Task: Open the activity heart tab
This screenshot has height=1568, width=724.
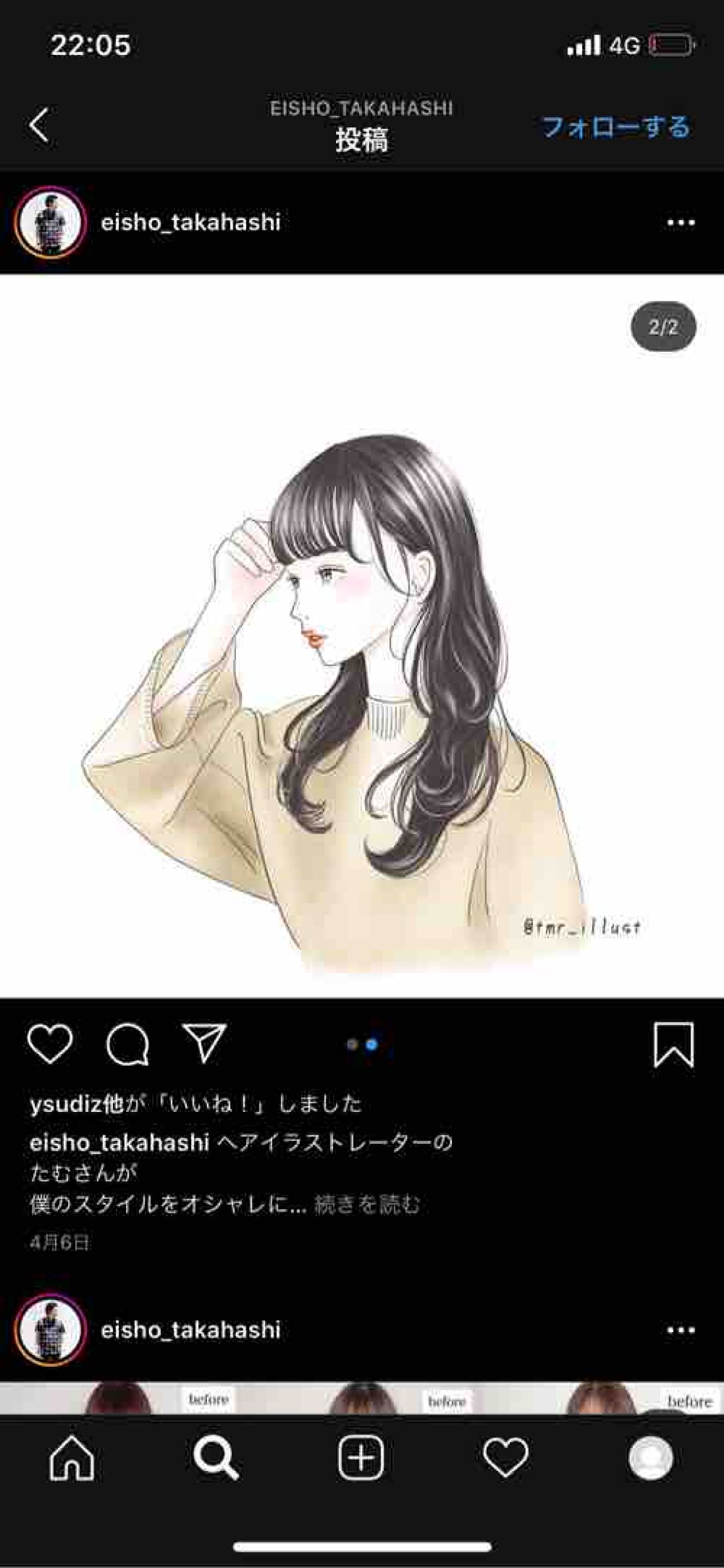Action: 506,1458
